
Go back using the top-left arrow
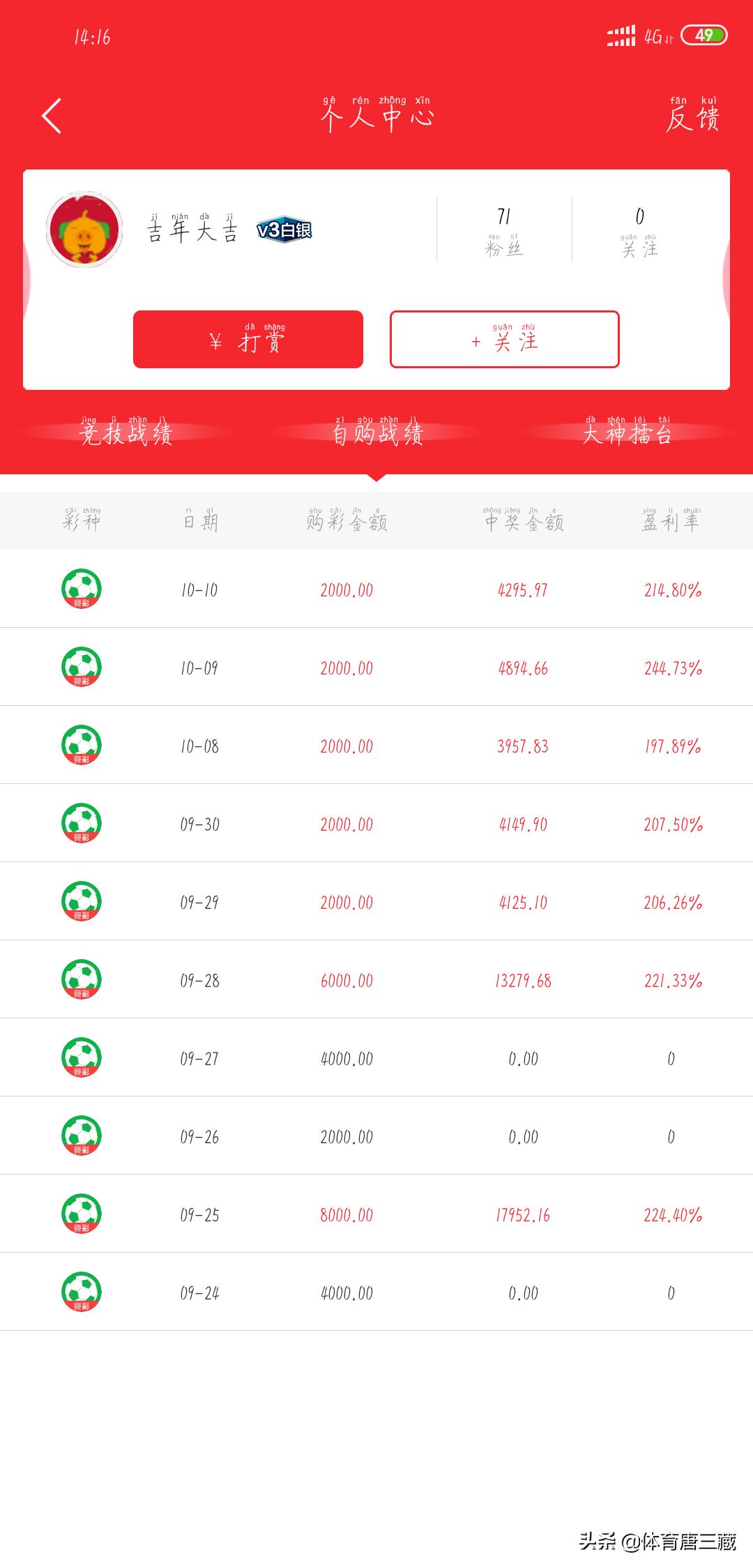pos(52,116)
